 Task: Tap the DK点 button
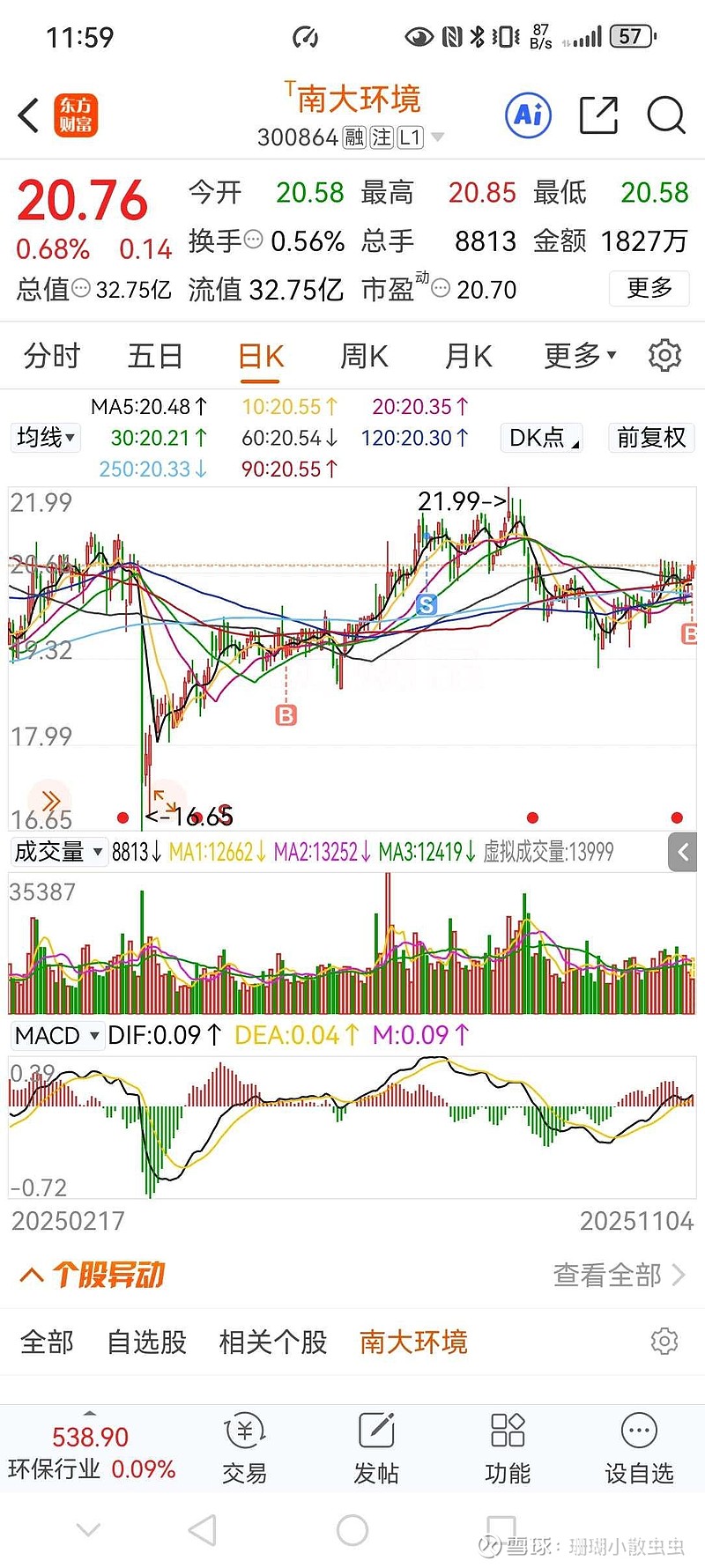[544, 438]
